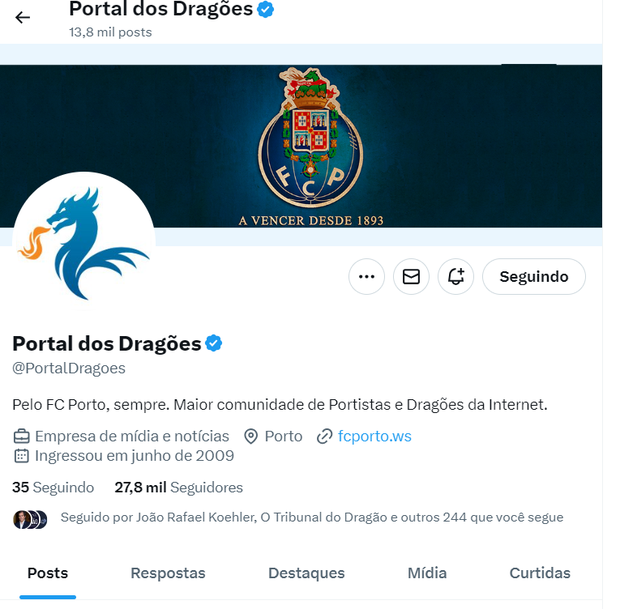The height and width of the screenshot is (609, 620).
Task: Turn on post notifications with bell icon
Action: [456, 277]
